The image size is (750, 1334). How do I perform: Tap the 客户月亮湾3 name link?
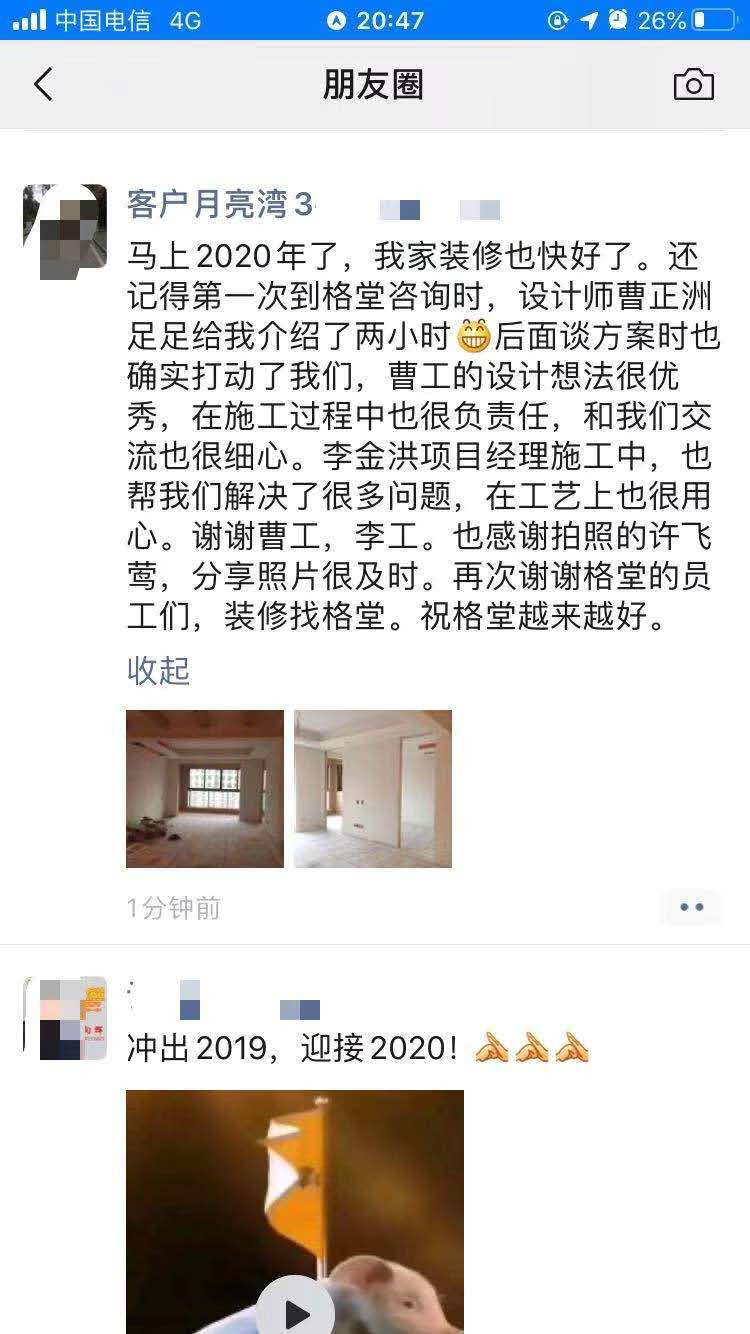tap(220, 205)
